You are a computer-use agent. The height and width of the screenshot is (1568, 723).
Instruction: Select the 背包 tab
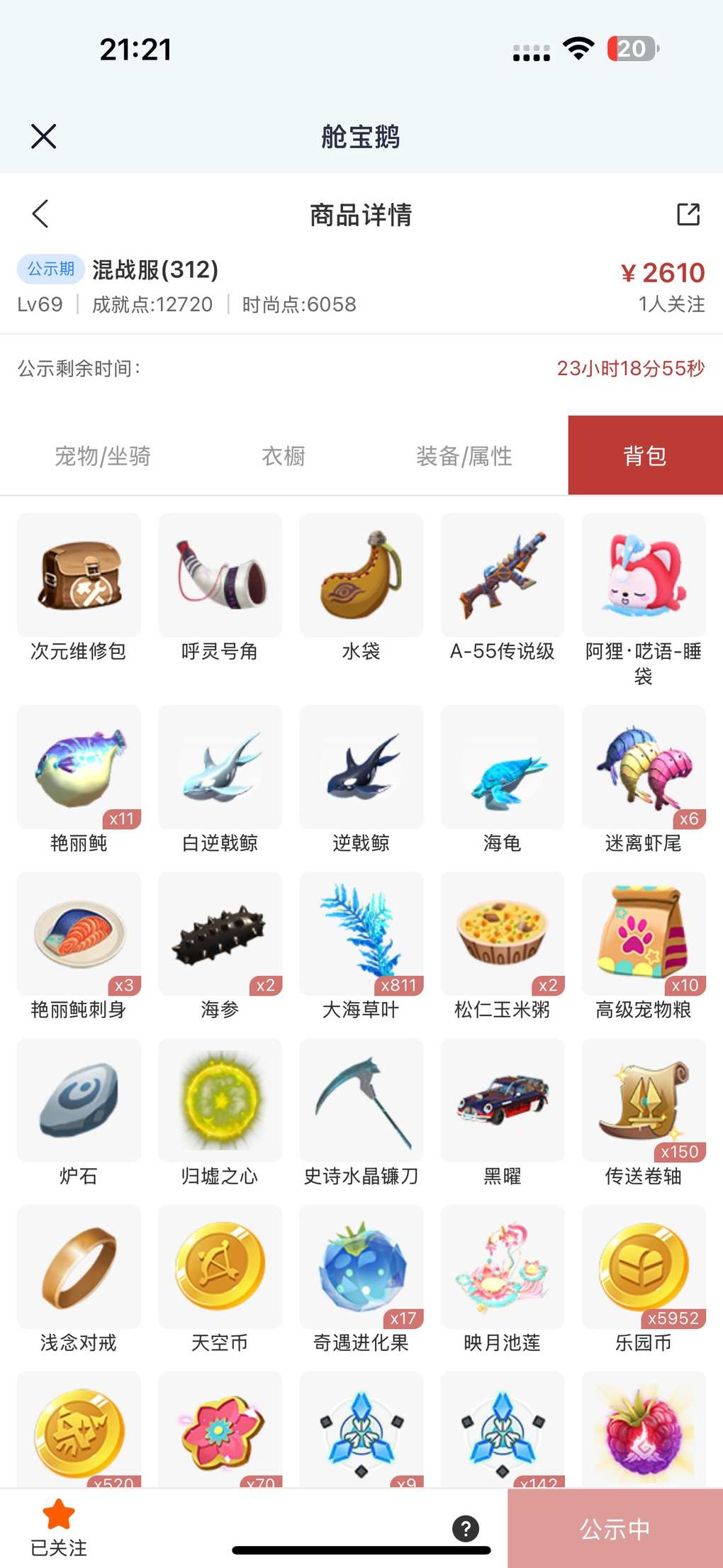[645, 456]
